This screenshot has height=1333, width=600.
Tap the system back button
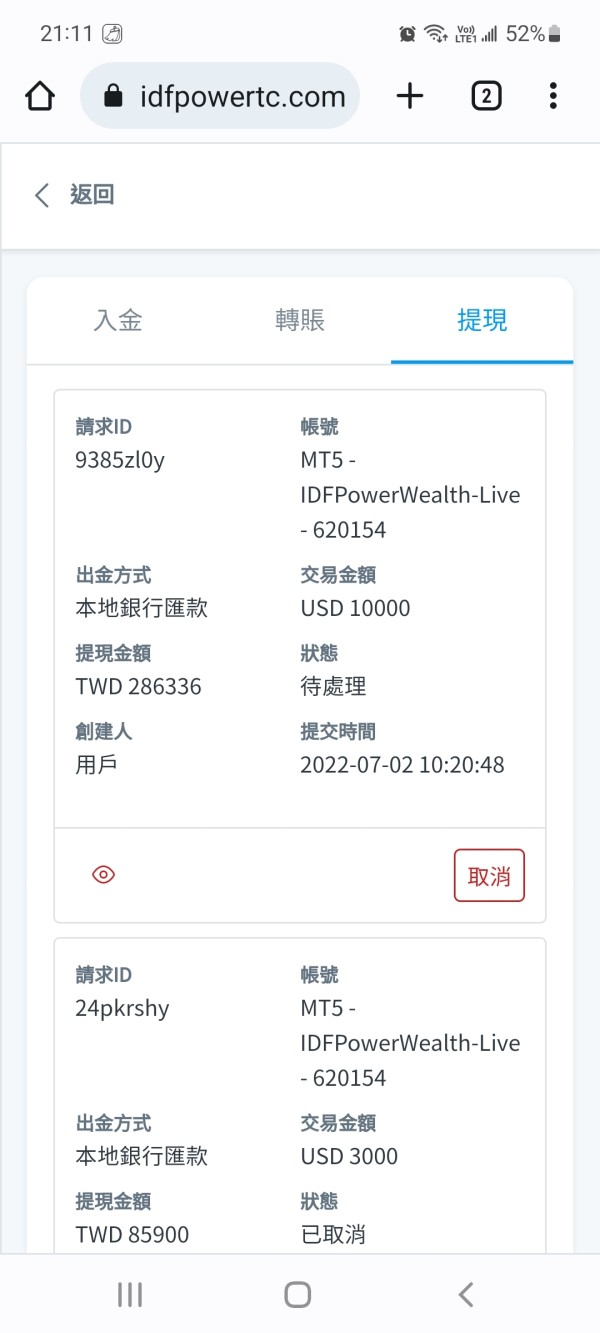466,1294
